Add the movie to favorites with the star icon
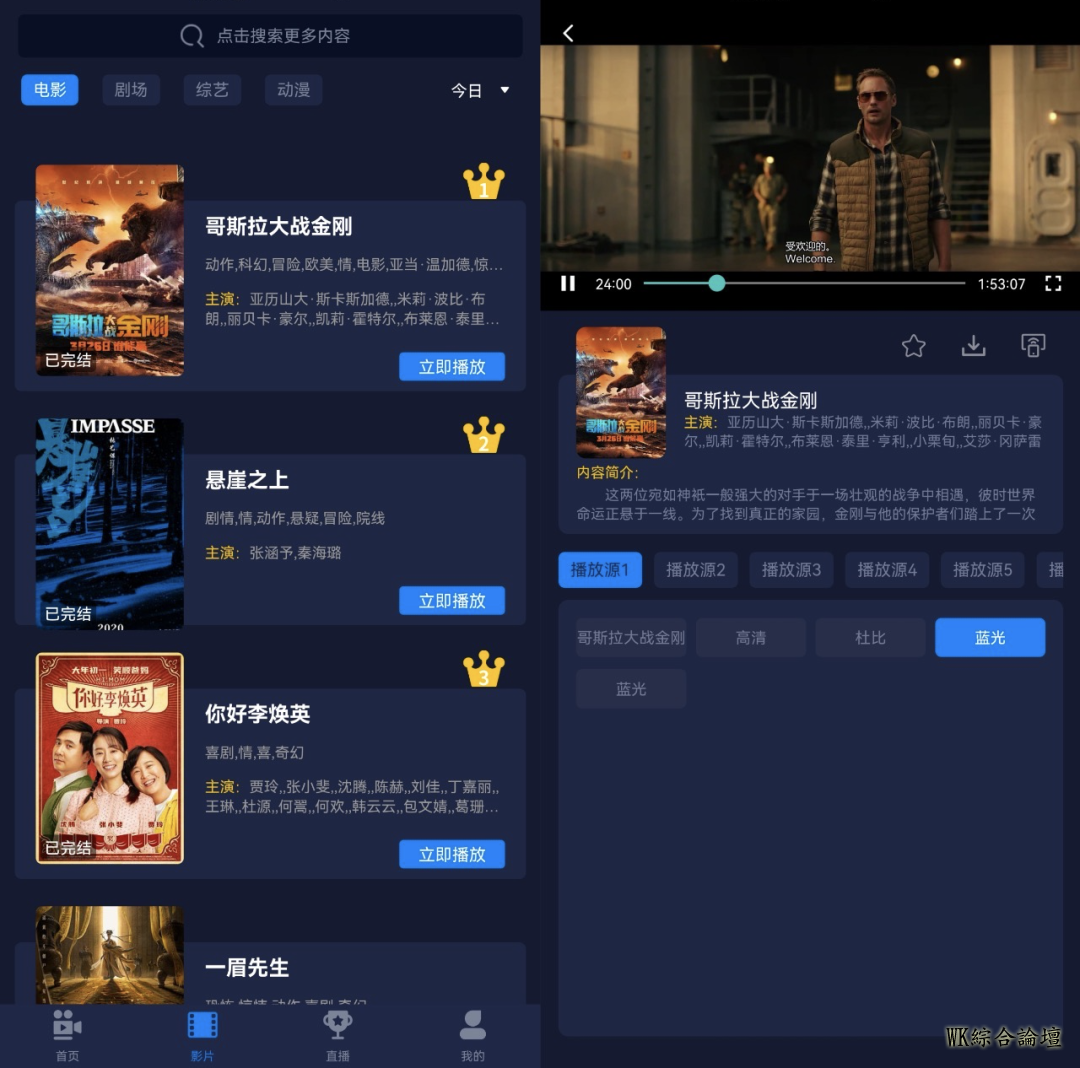This screenshot has height=1068, width=1080. click(913, 346)
